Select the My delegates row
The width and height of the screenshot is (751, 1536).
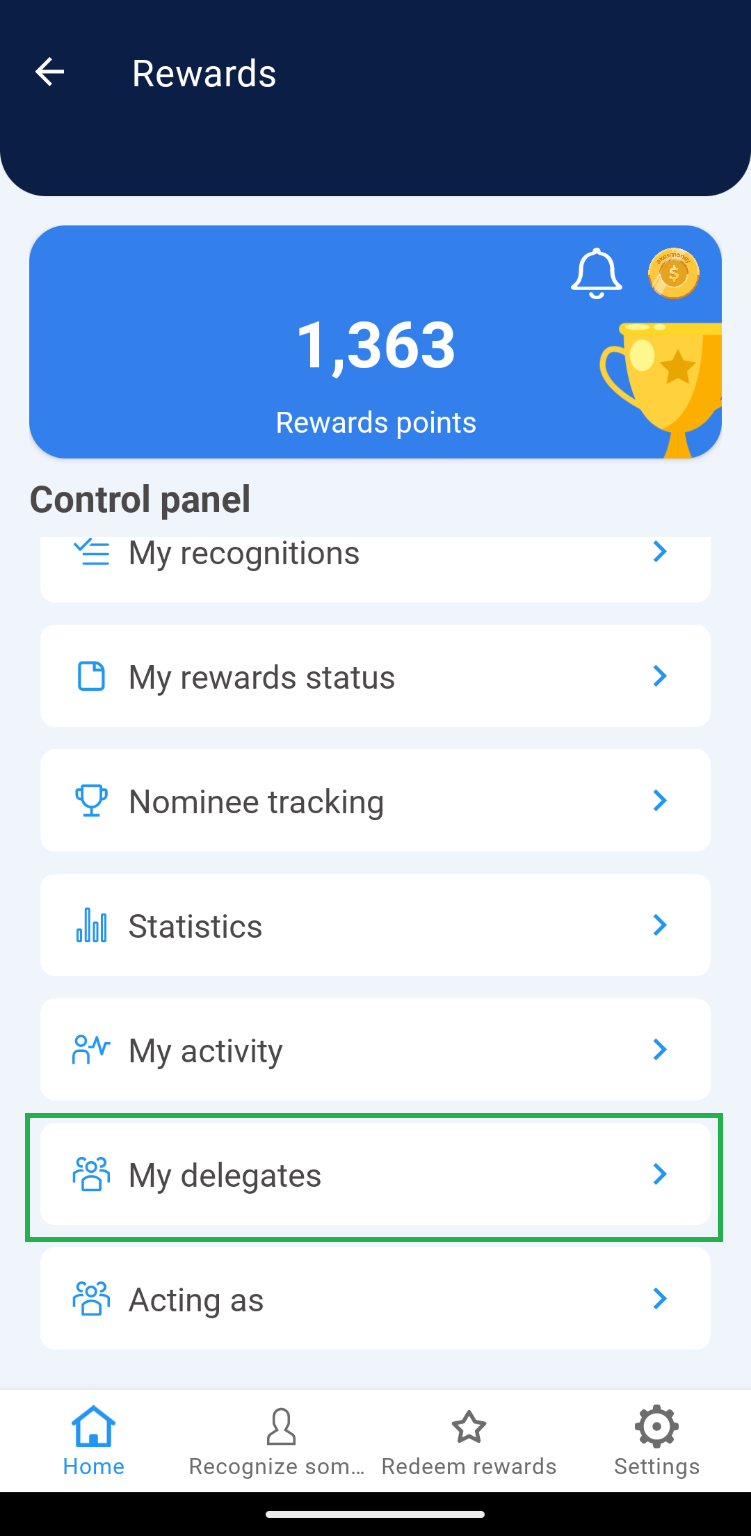pyautogui.click(x=375, y=1175)
